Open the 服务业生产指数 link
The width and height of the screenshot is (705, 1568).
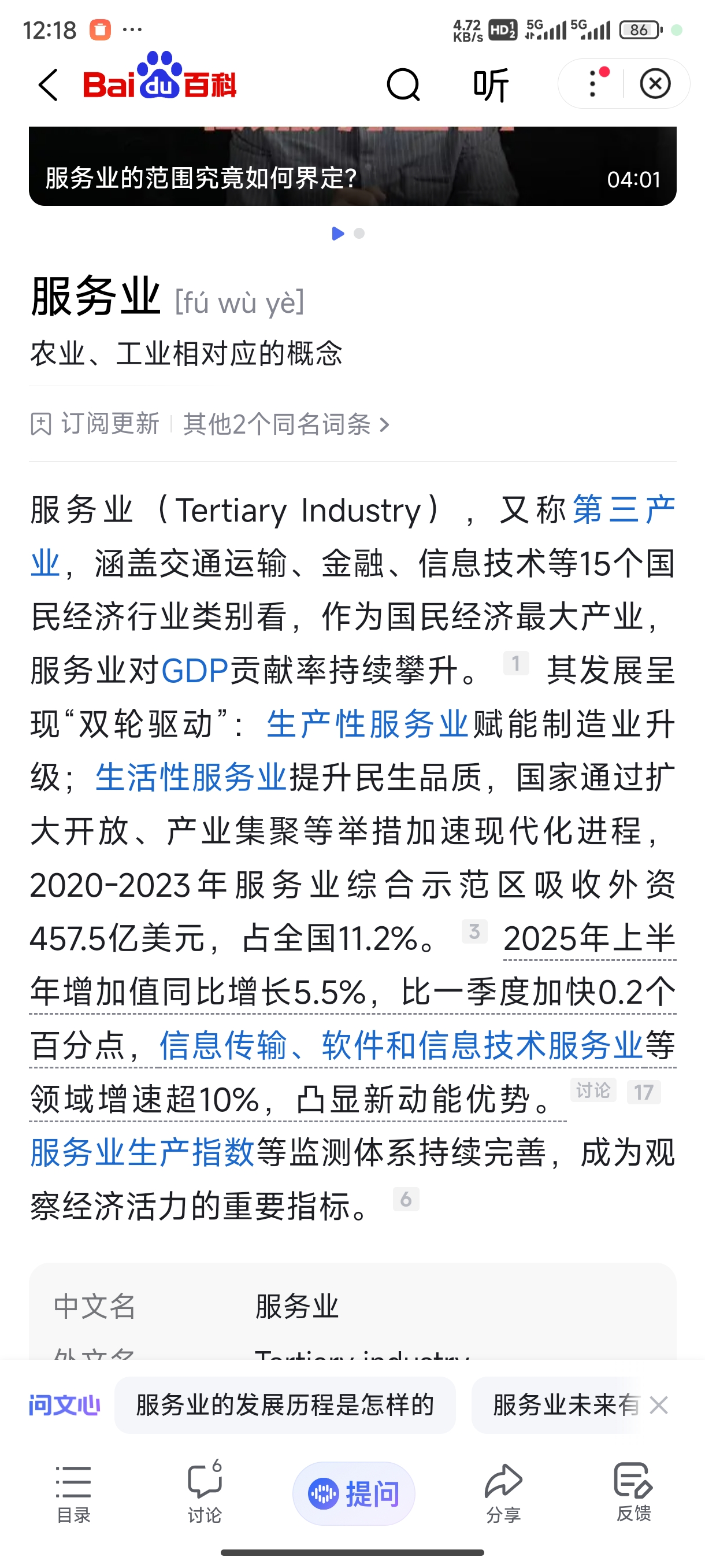142,1152
